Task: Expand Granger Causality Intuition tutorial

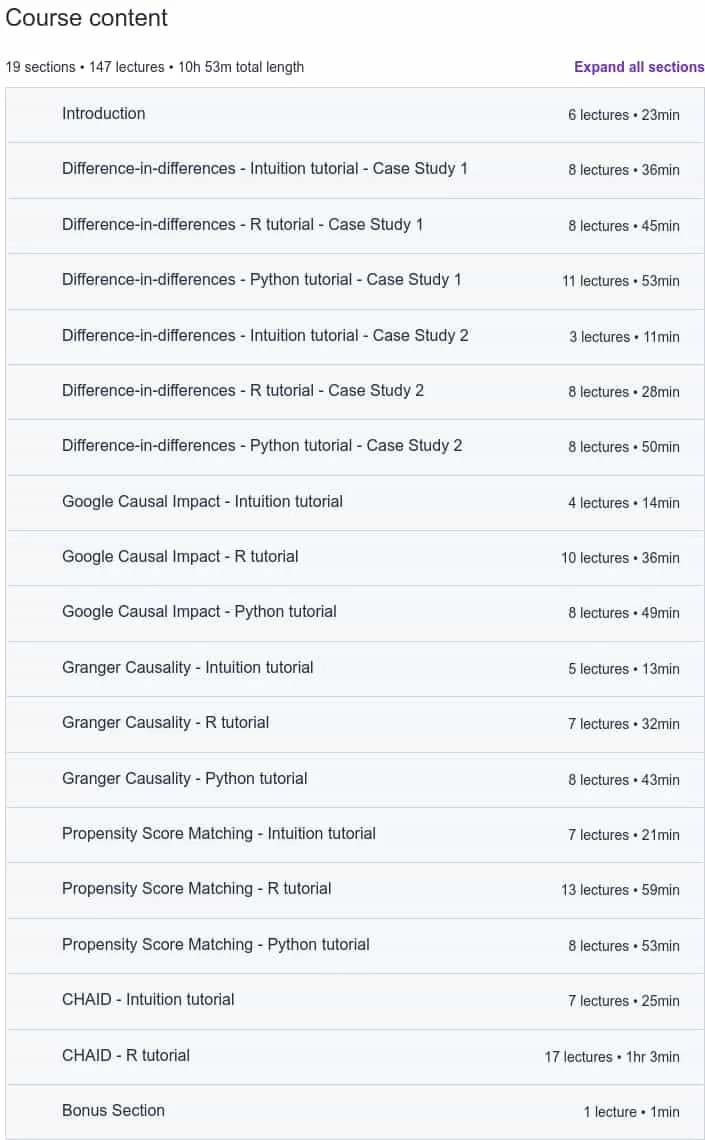Action: coord(355,669)
